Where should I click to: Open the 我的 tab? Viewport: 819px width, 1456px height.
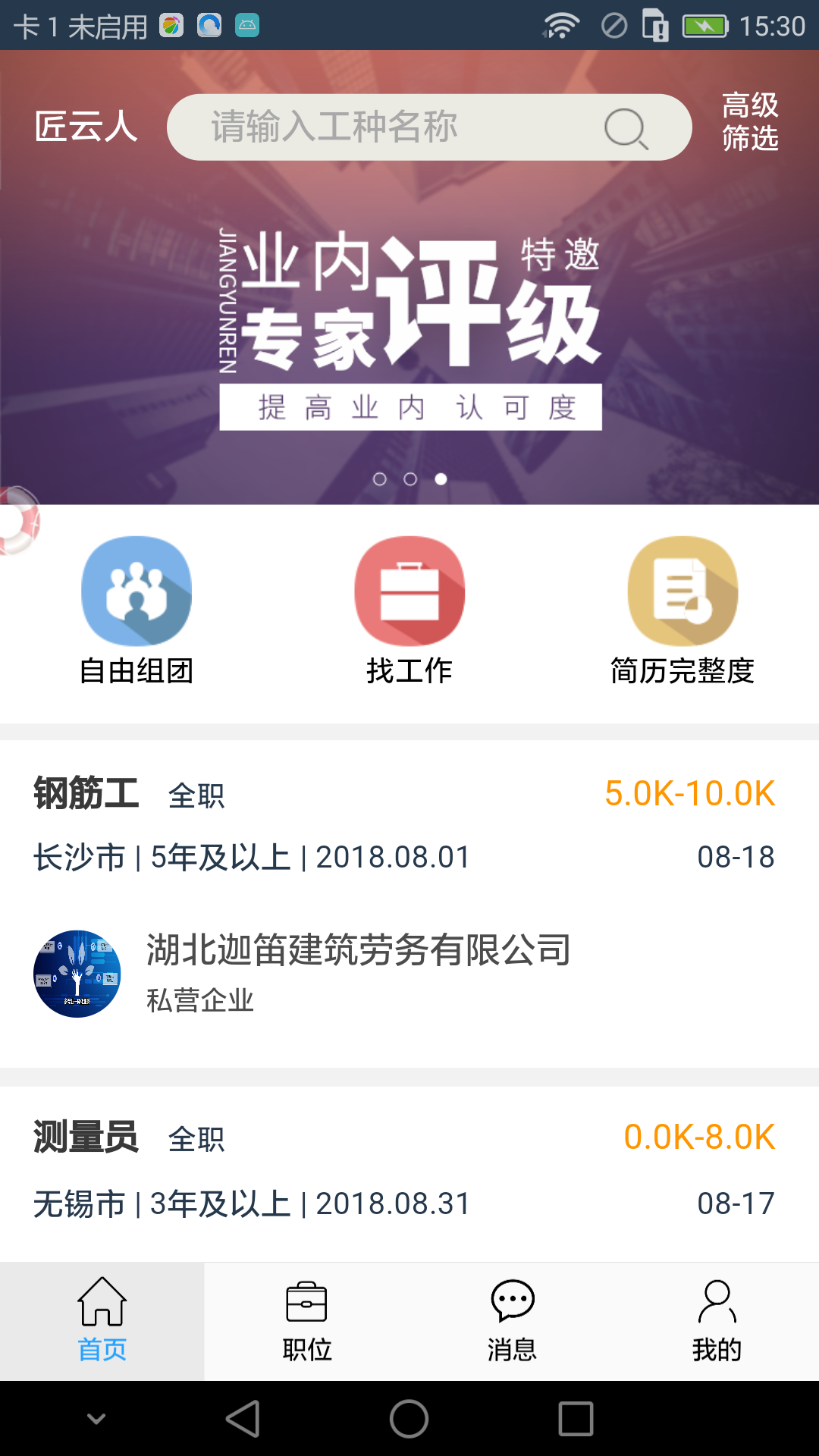[x=717, y=1321]
